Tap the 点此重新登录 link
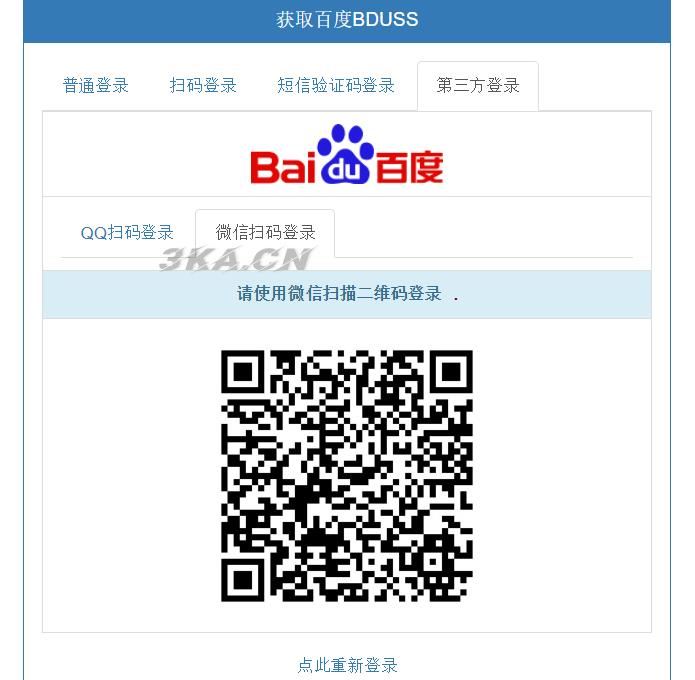 pos(347,665)
